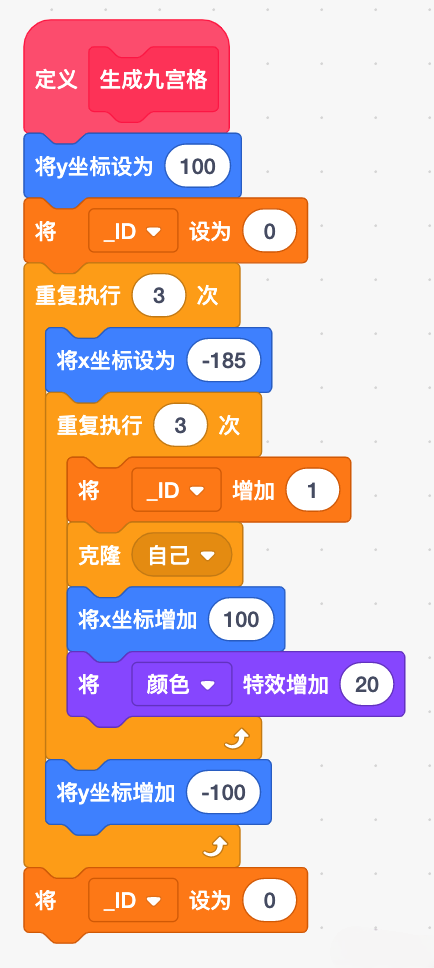Open the 颜色 effect dropdown

[182, 684]
